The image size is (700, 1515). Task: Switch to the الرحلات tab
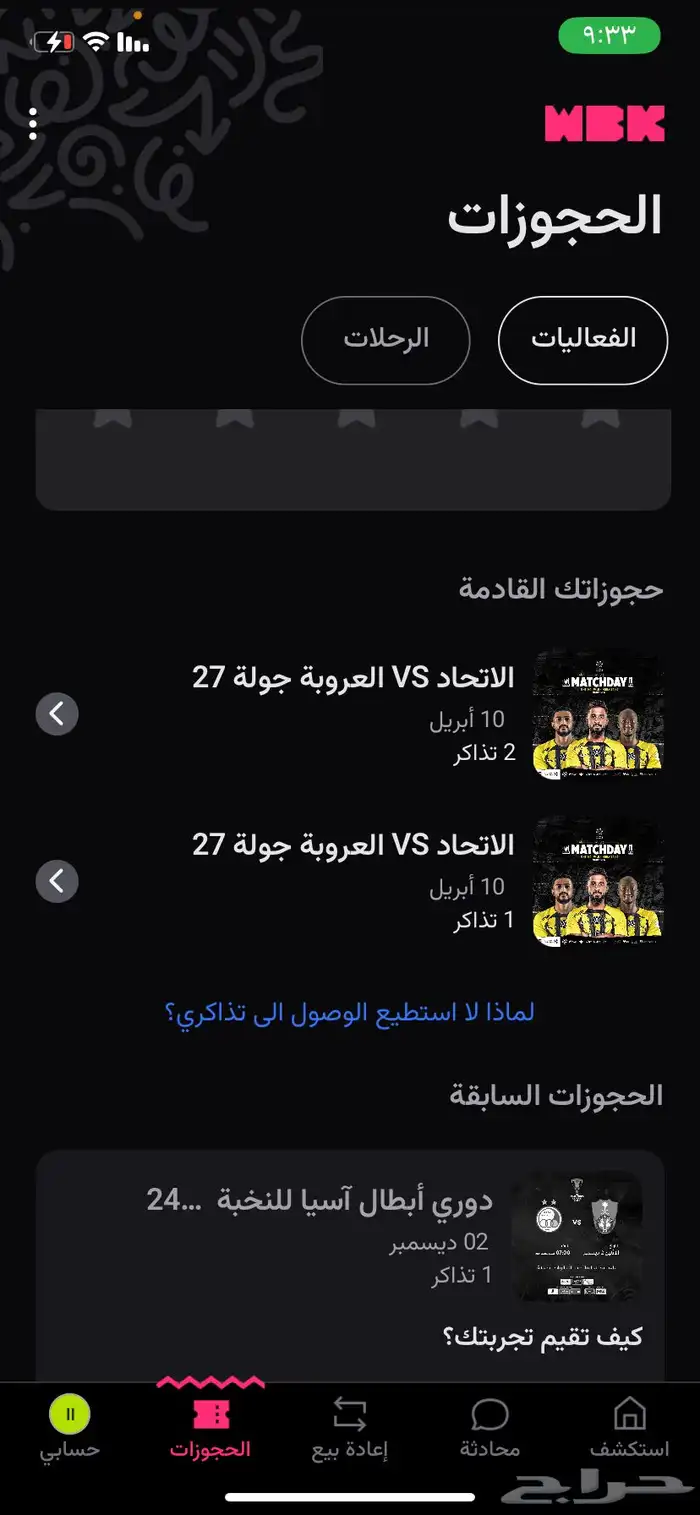tap(386, 339)
